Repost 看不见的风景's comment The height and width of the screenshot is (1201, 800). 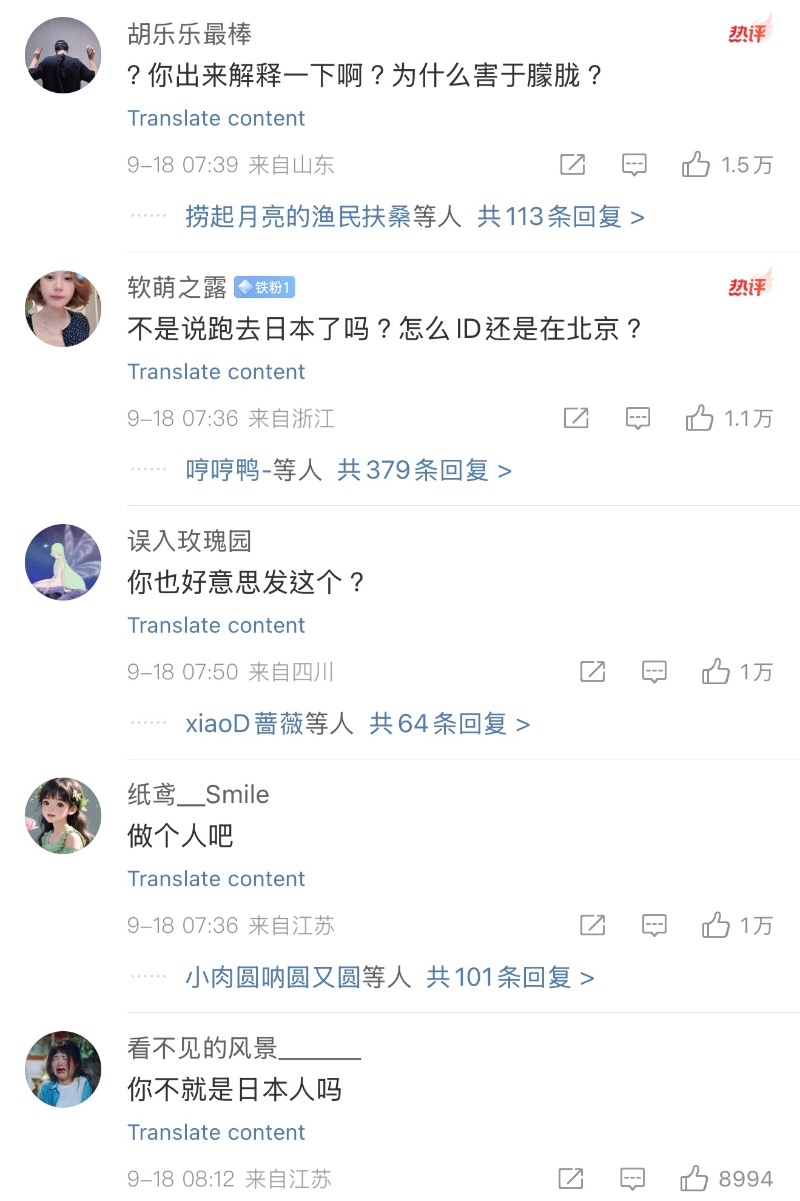pyautogui.click(x=571, y=1178)
